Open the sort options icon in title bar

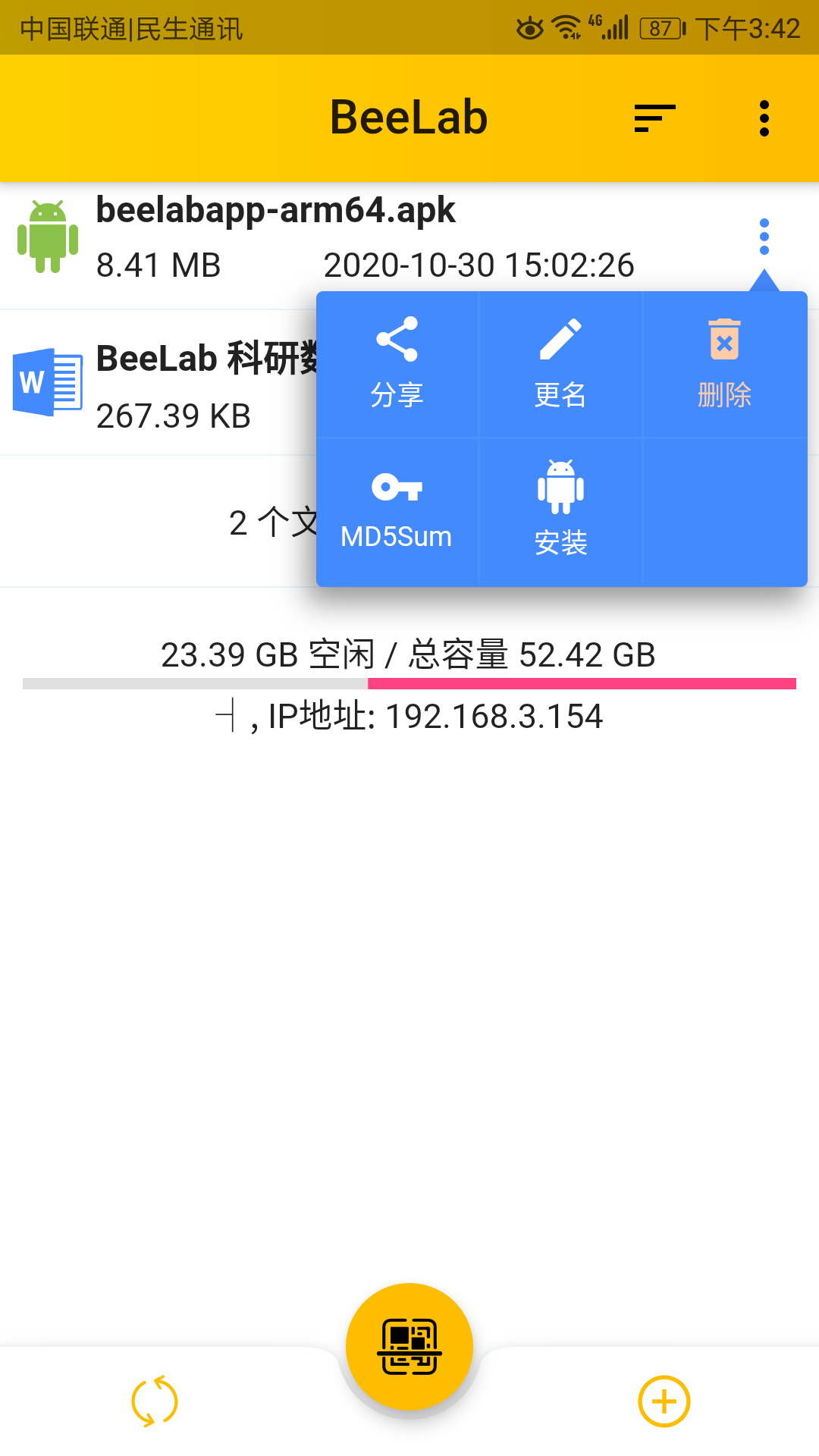[x=654, y=118]
